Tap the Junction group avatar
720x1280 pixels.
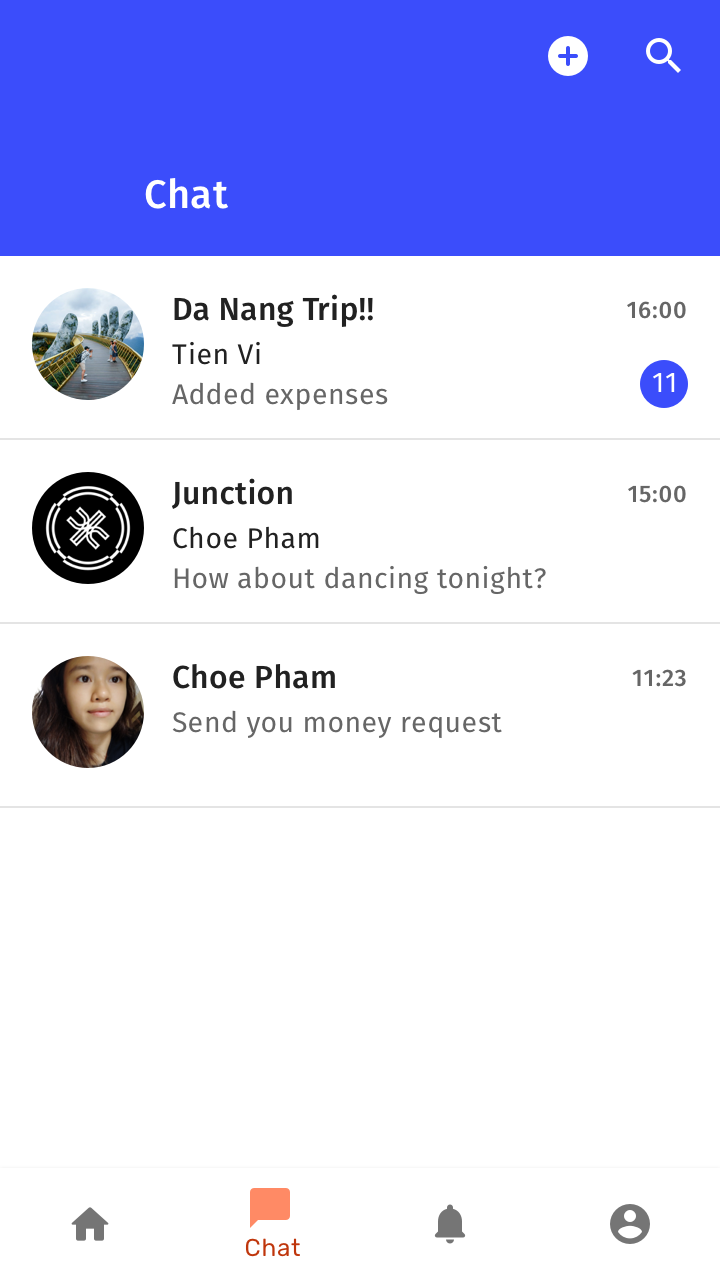pyautogui.click(x=87, y=527)
